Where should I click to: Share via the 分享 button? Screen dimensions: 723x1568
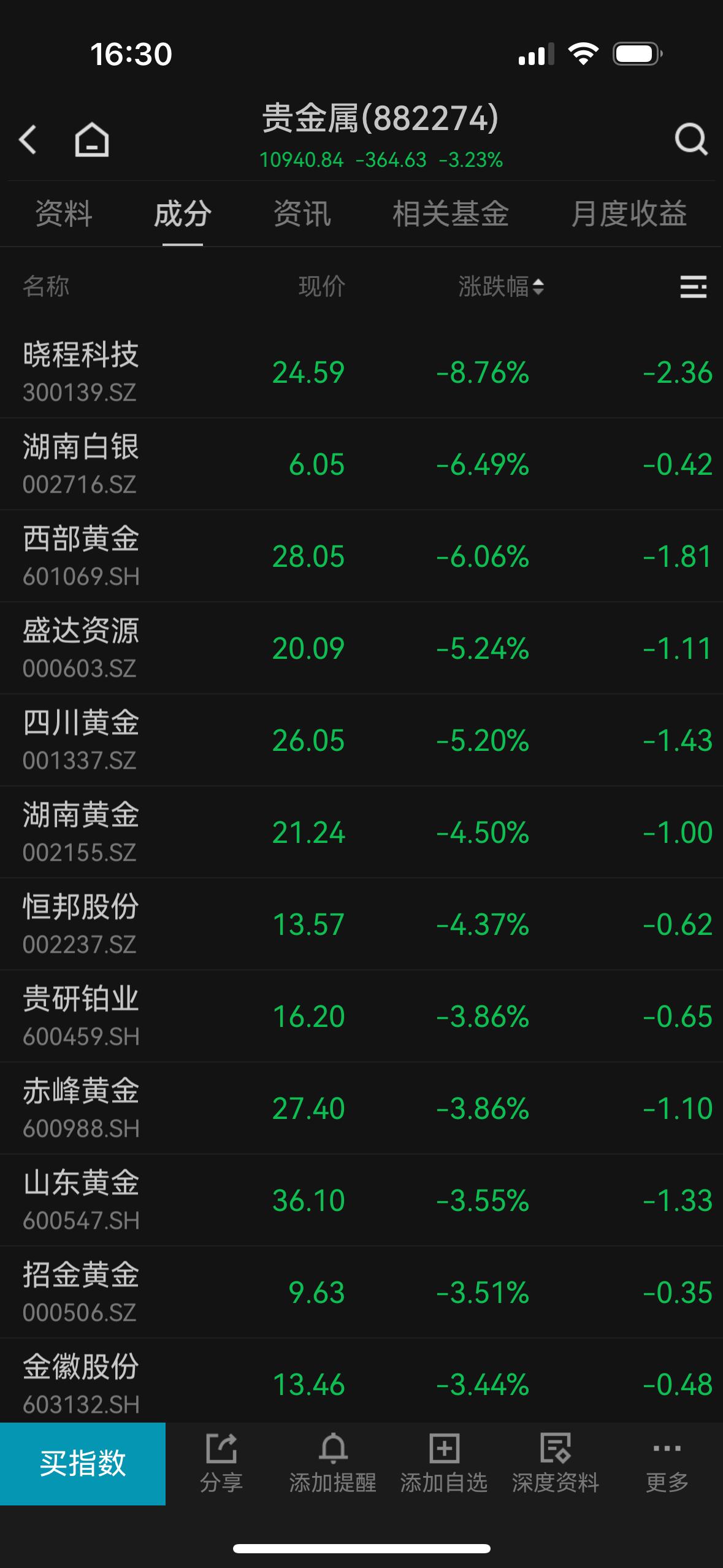click(x=221, y=1464)
